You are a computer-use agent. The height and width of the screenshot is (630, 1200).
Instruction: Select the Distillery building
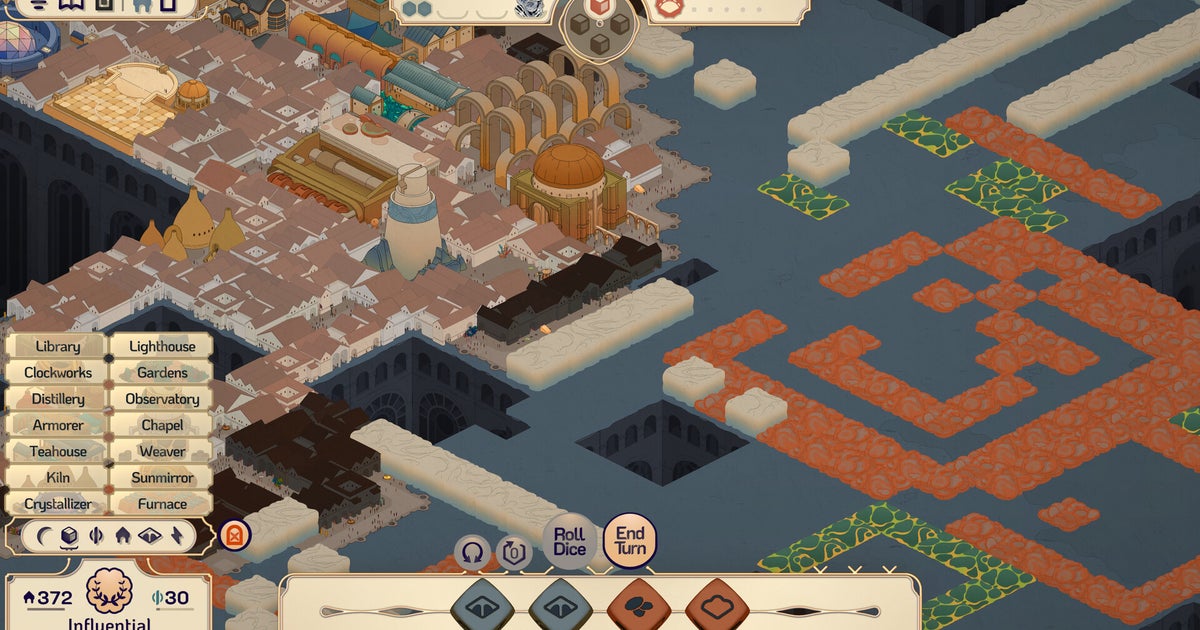point(58,399)
